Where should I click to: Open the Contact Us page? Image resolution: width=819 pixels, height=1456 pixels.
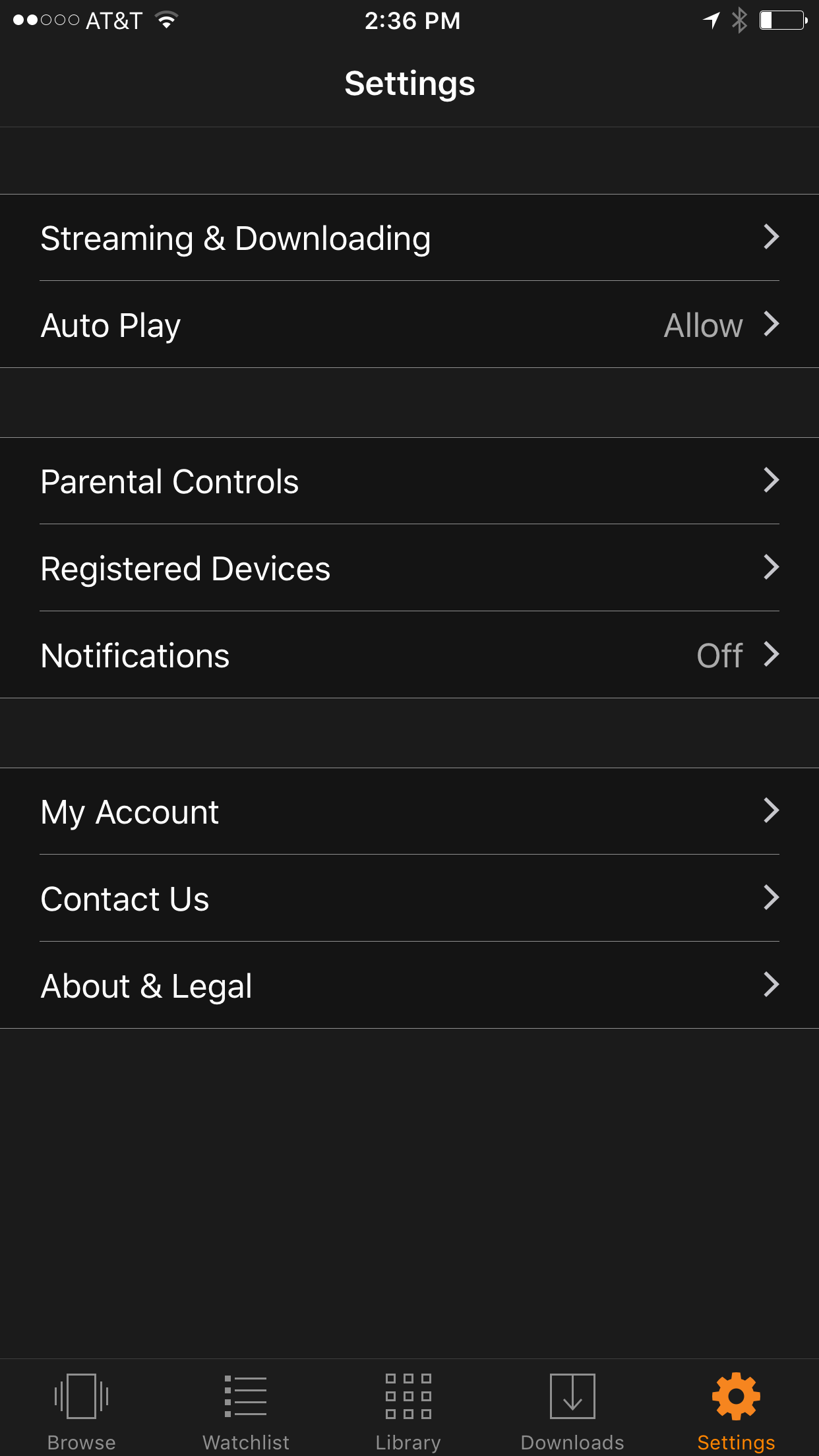(409, 899)
